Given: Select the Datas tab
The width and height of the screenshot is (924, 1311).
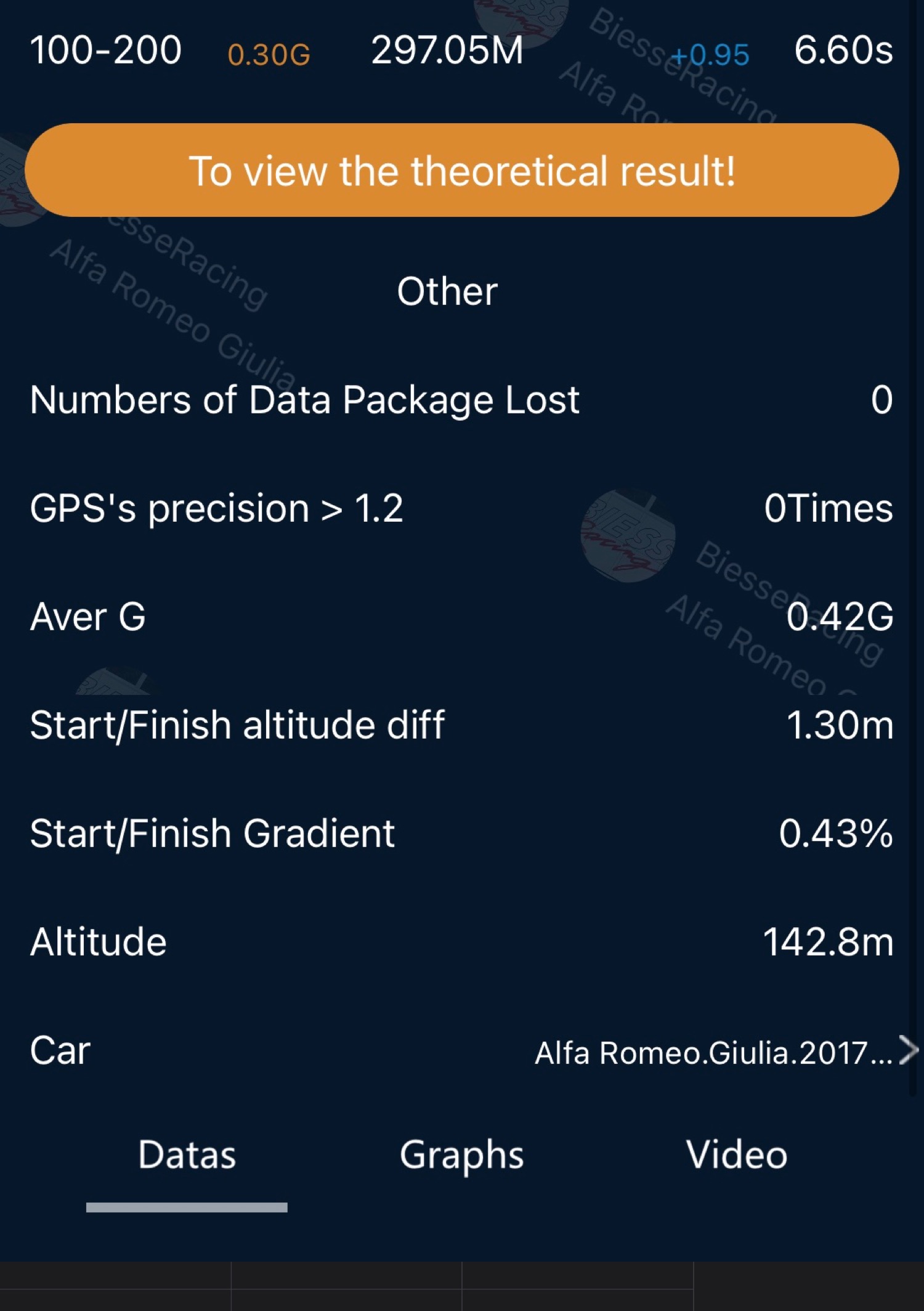Looking at the screenshot, I should 187,1155.
